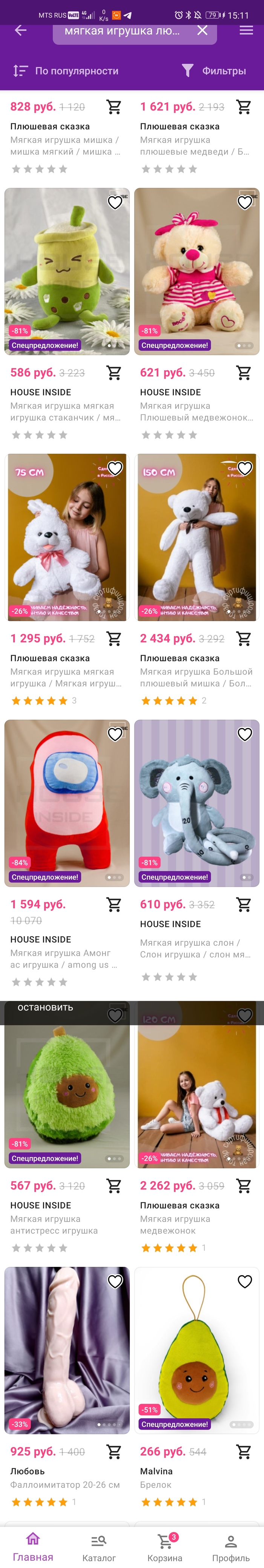The image size is (264, 1568).
Task: Favorite the pink dress teddy bear
Action: [x=244, y=203]
